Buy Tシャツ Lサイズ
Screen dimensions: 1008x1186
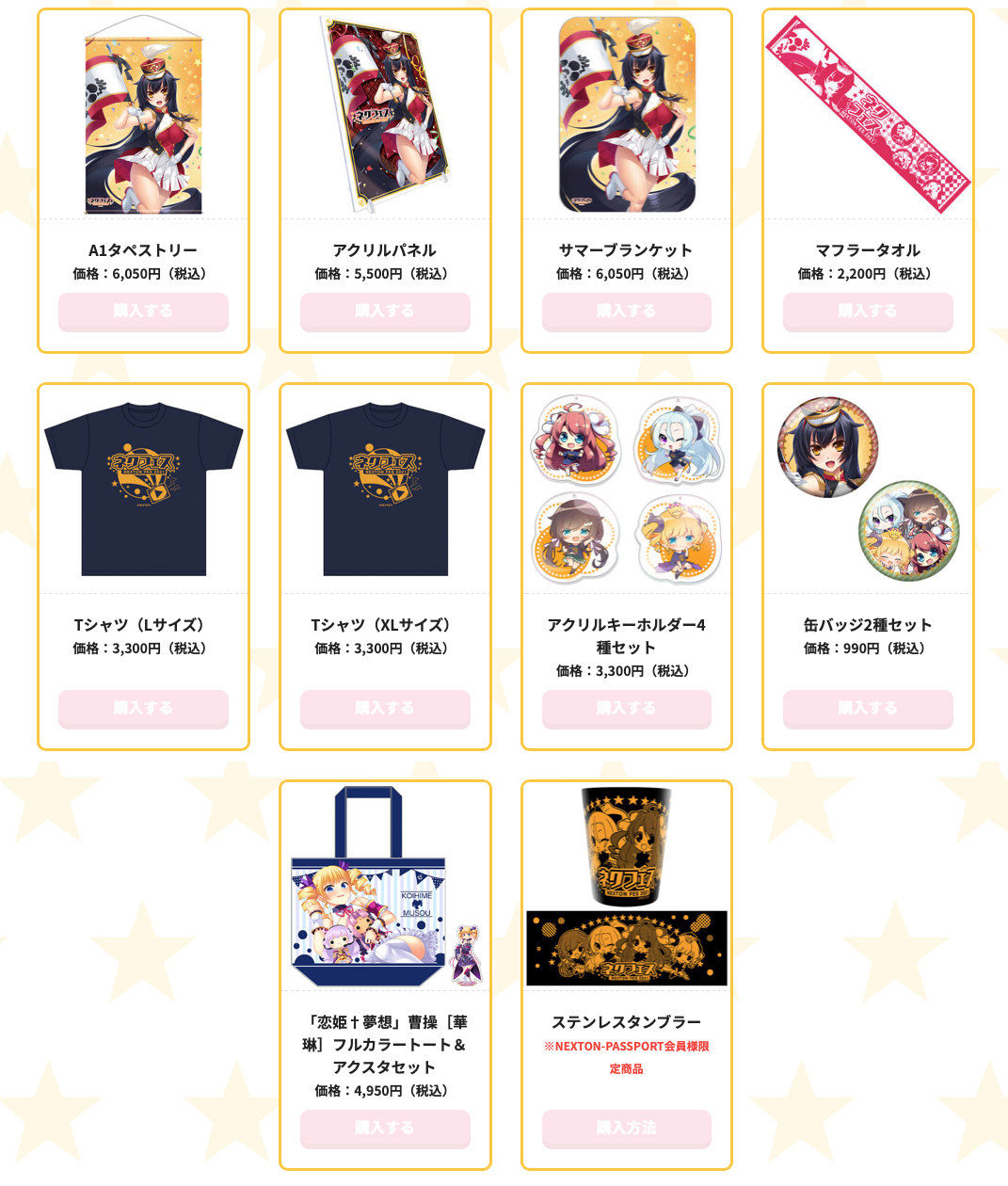point(143,708)
